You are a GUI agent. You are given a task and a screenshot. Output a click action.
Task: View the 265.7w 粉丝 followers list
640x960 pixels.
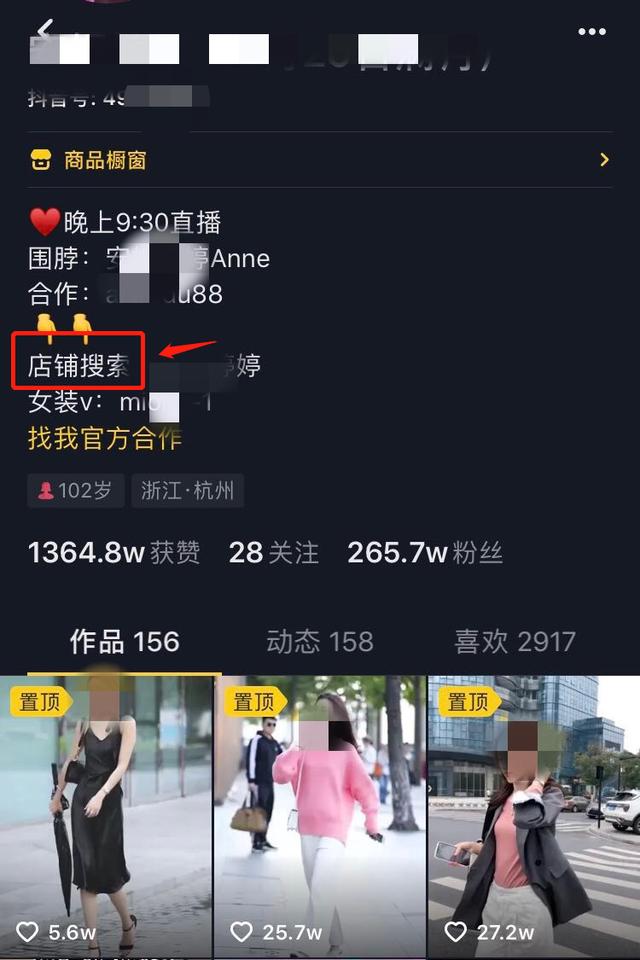click(425, 552)
